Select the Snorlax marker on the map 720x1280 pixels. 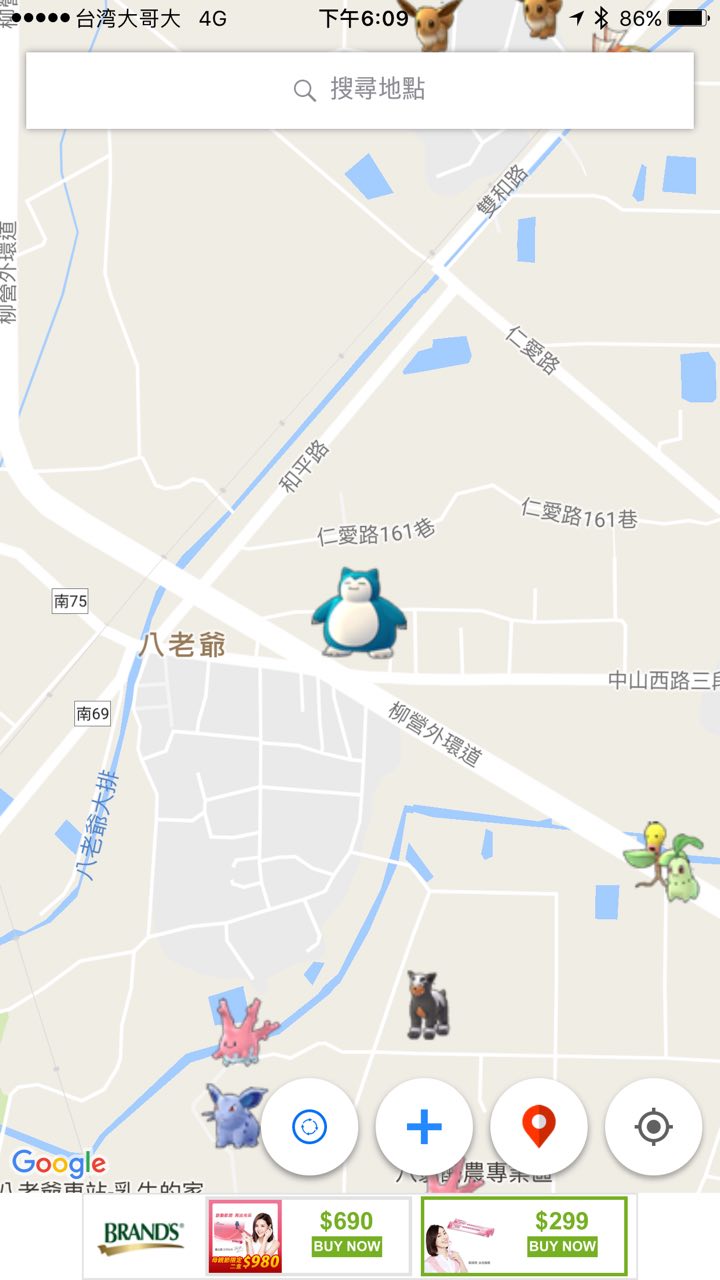[358, 612]
